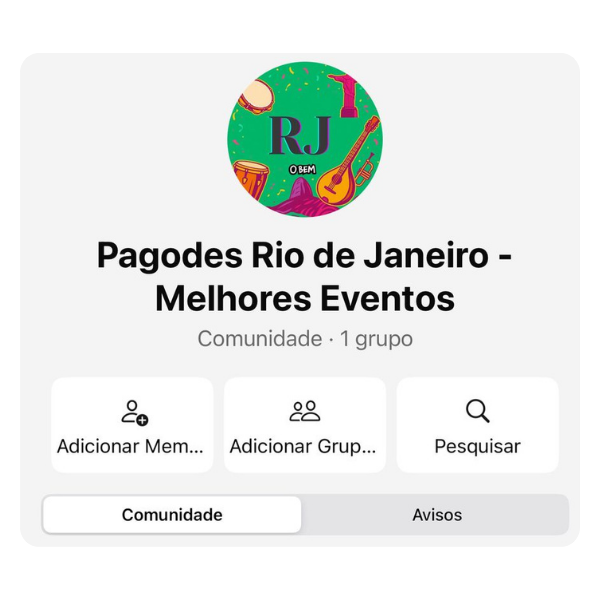This screenshot has height=600, width=600.
Task: Tap the Adicionar Membros button
Action: (132, 425)
